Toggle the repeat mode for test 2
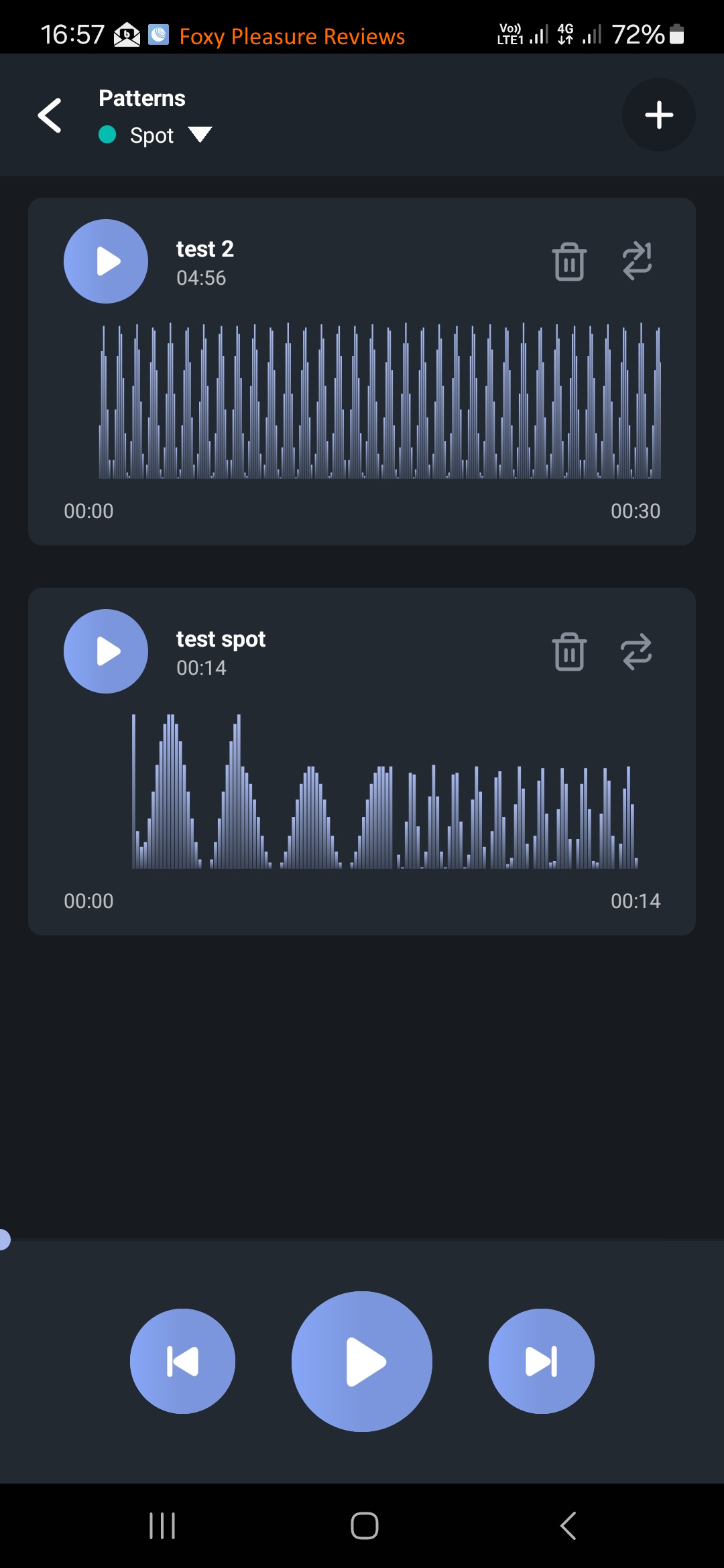 coord(636,261)
